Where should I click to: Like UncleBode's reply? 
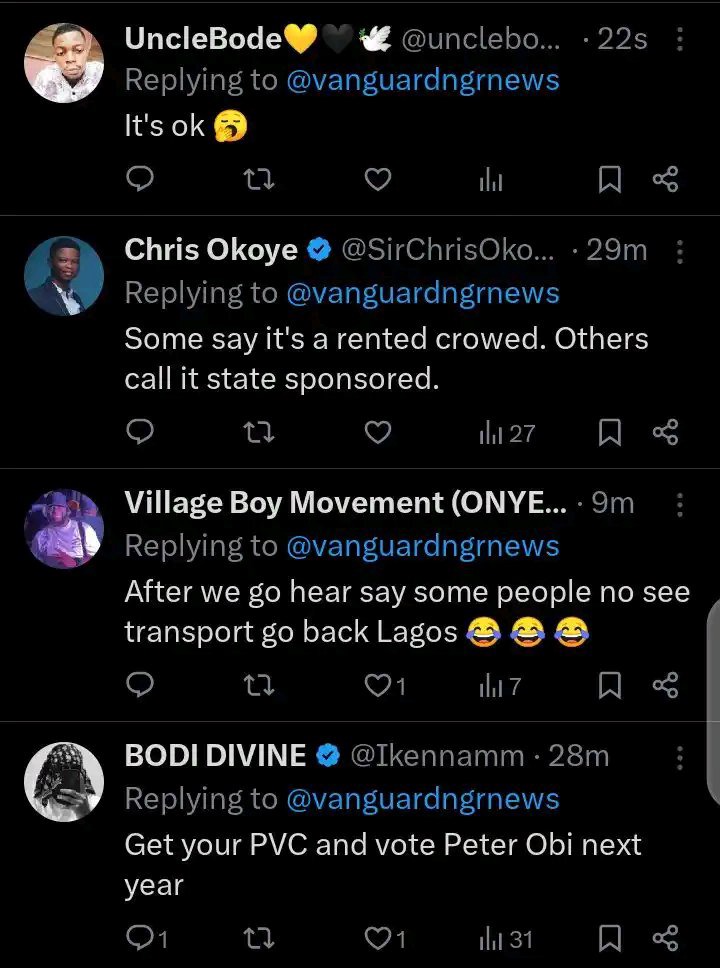[x=377, y=180]
